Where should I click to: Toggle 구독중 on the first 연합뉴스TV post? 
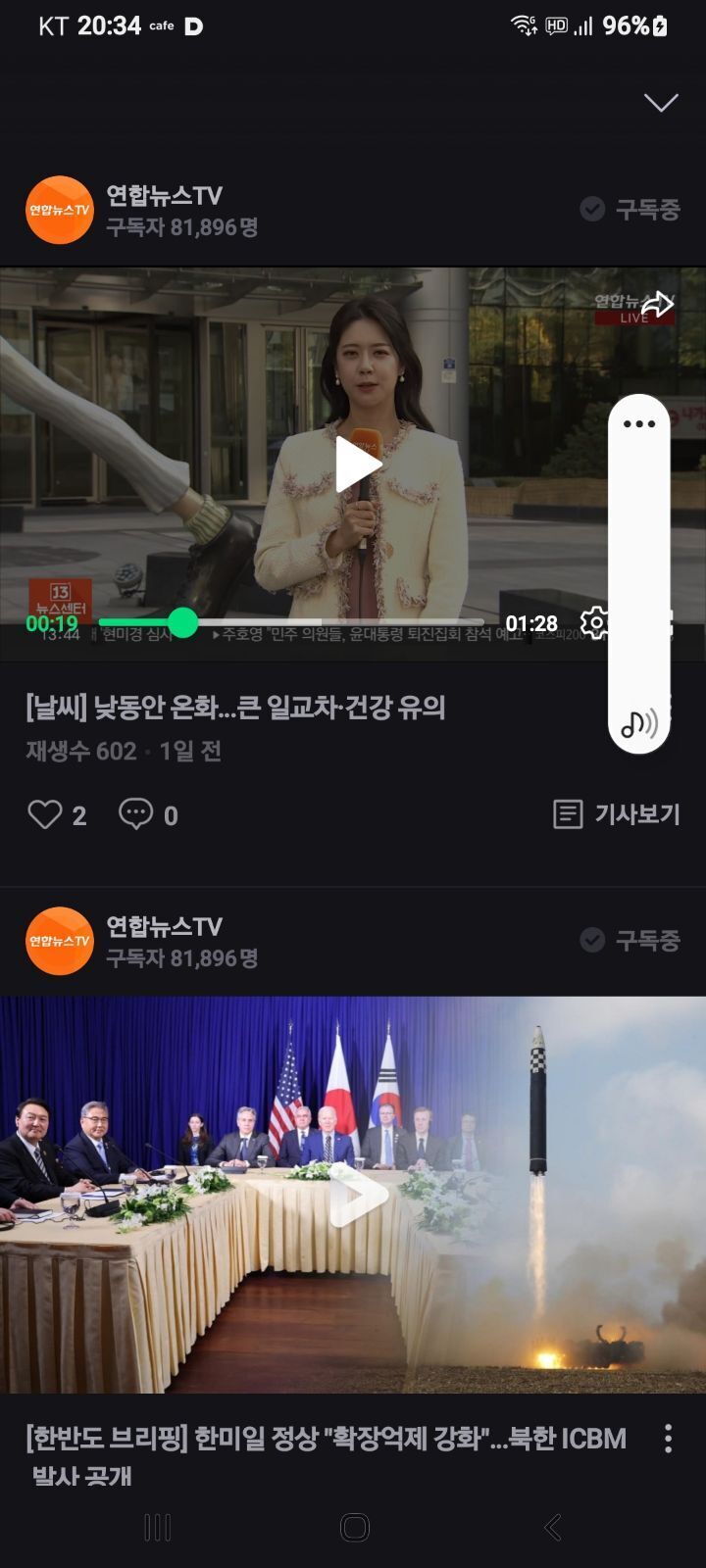630,209
